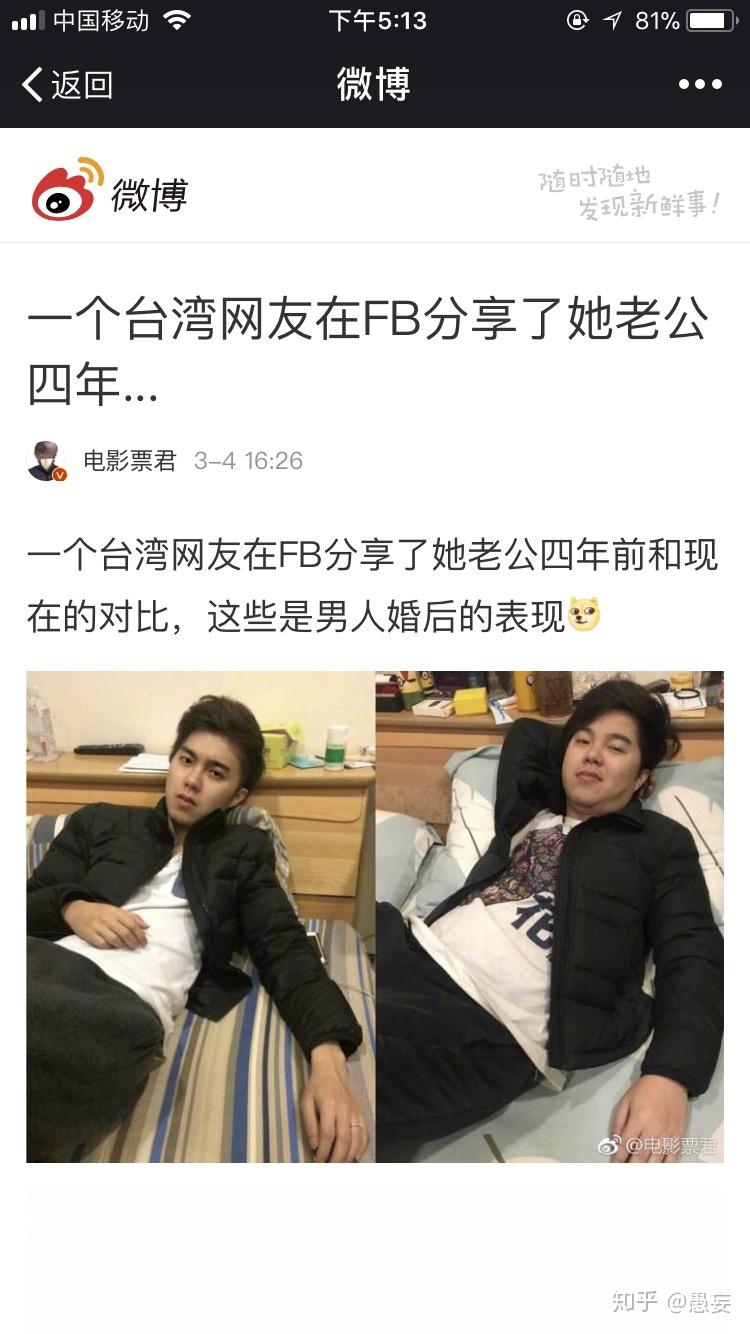Open the 电影票君 profile name link
Image resolution: width=750 pixels, height=1334 pixels.
pyautogui.click(x=130, y=461)
